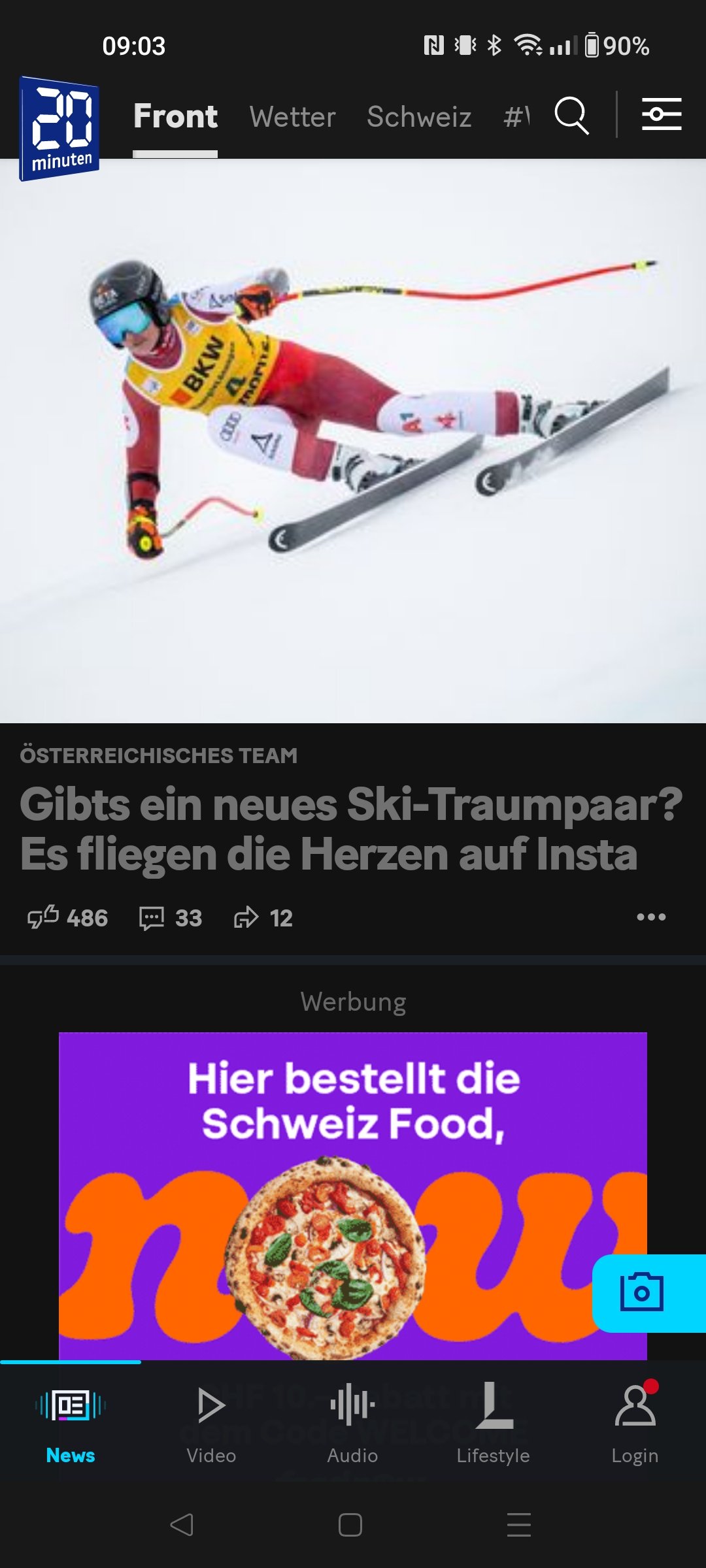Open the filter settings icon
The width and height of the screenshot is (706, 1568).
point(662,114)
